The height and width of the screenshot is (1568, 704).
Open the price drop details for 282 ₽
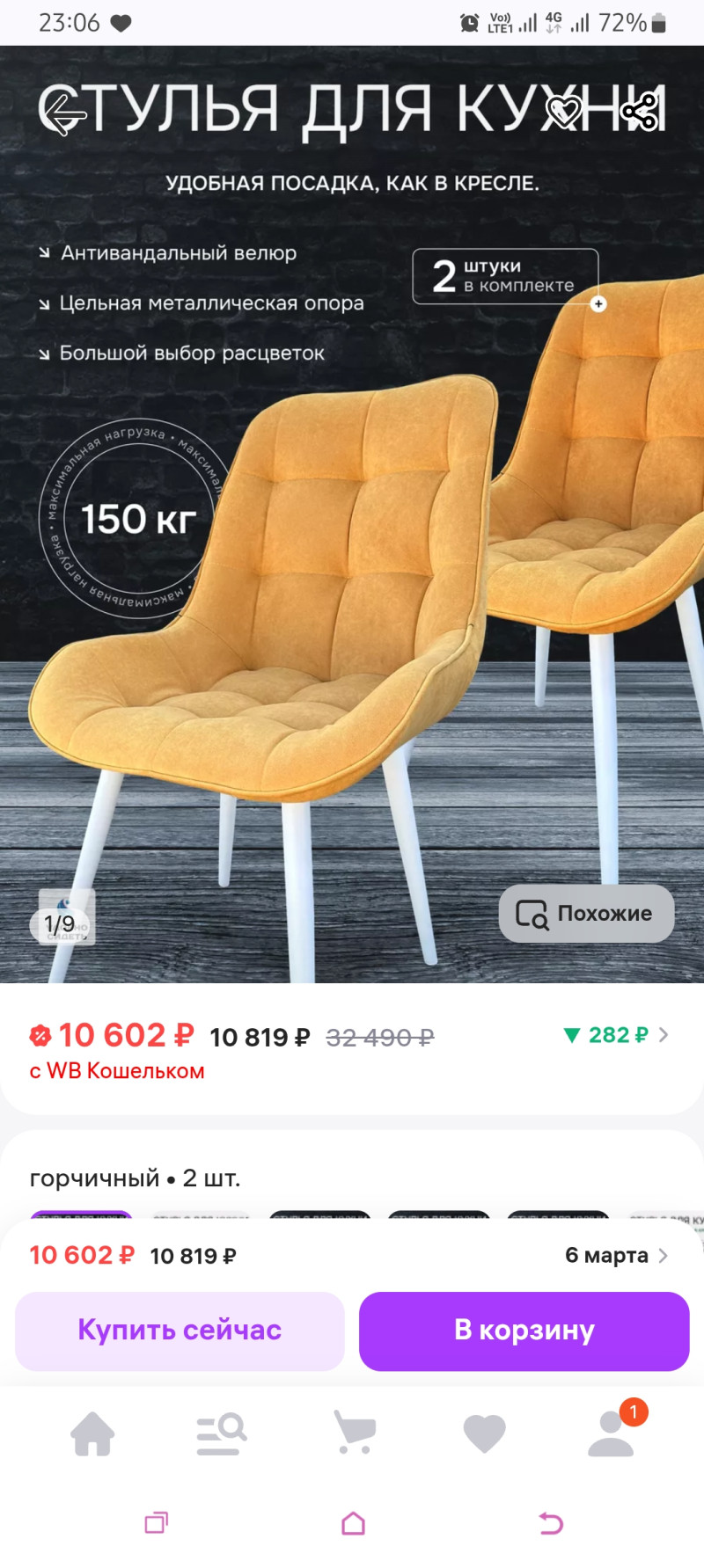point(616,1035)
